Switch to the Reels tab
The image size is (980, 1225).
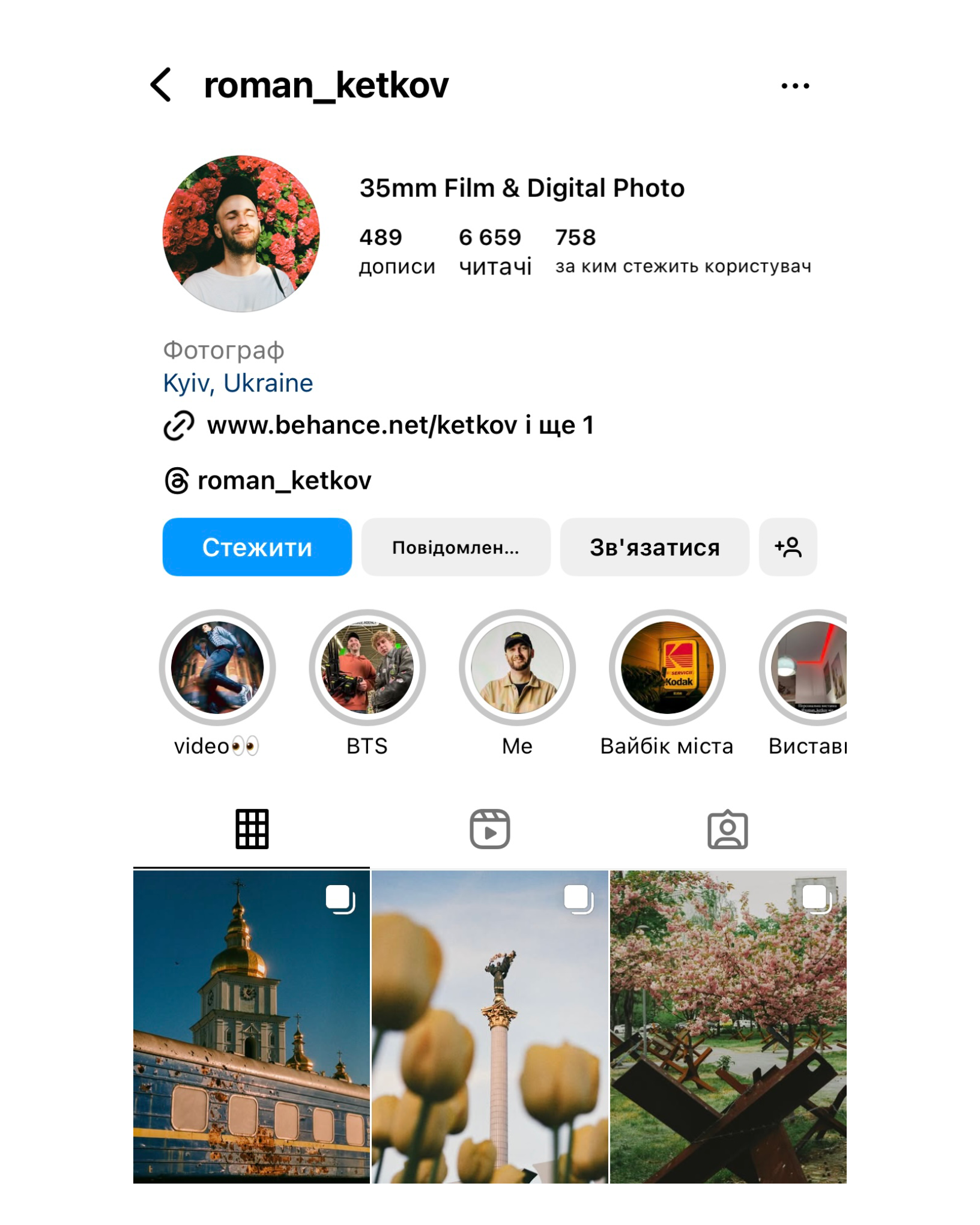point(489,829)
